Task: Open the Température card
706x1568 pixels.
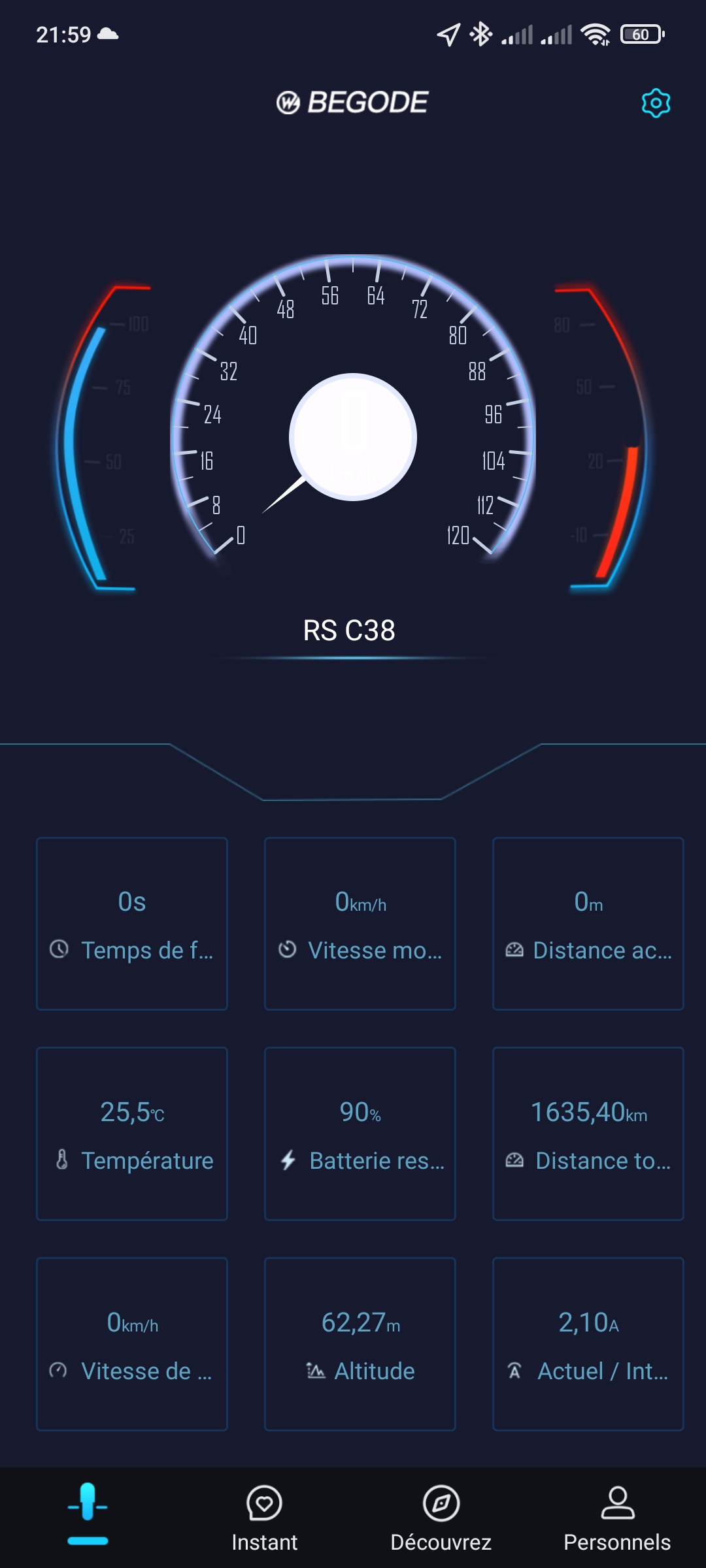Action: coord(132,1134)
